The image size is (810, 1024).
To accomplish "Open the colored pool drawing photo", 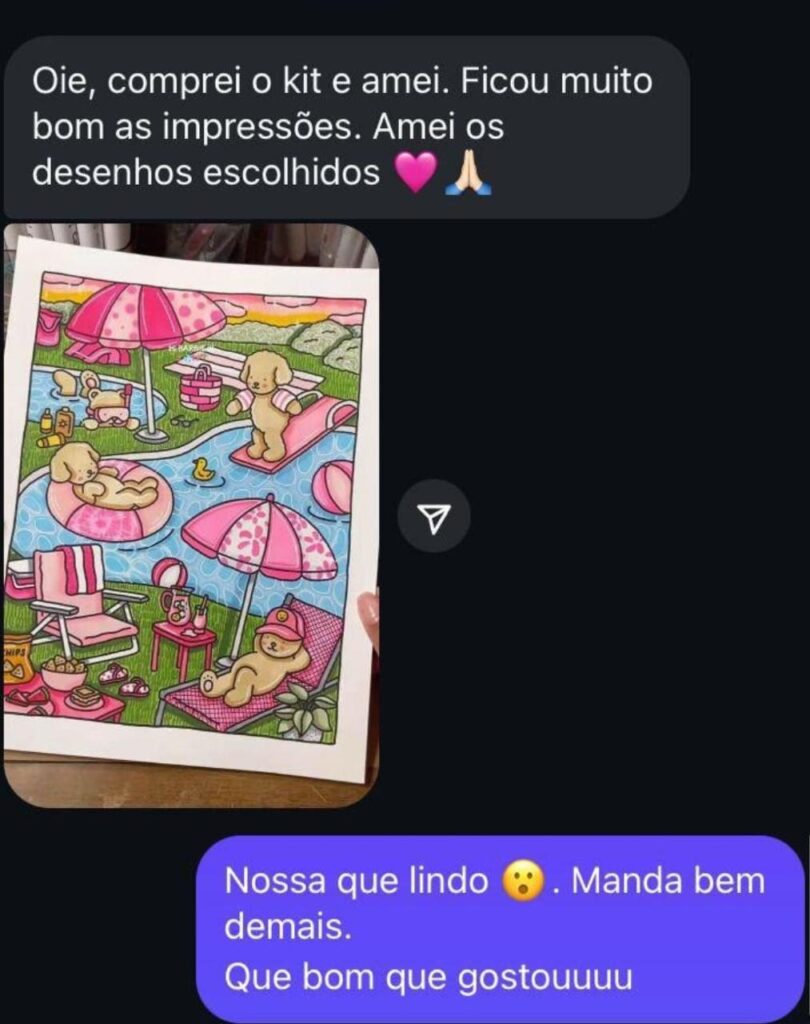I will (191, 515).
